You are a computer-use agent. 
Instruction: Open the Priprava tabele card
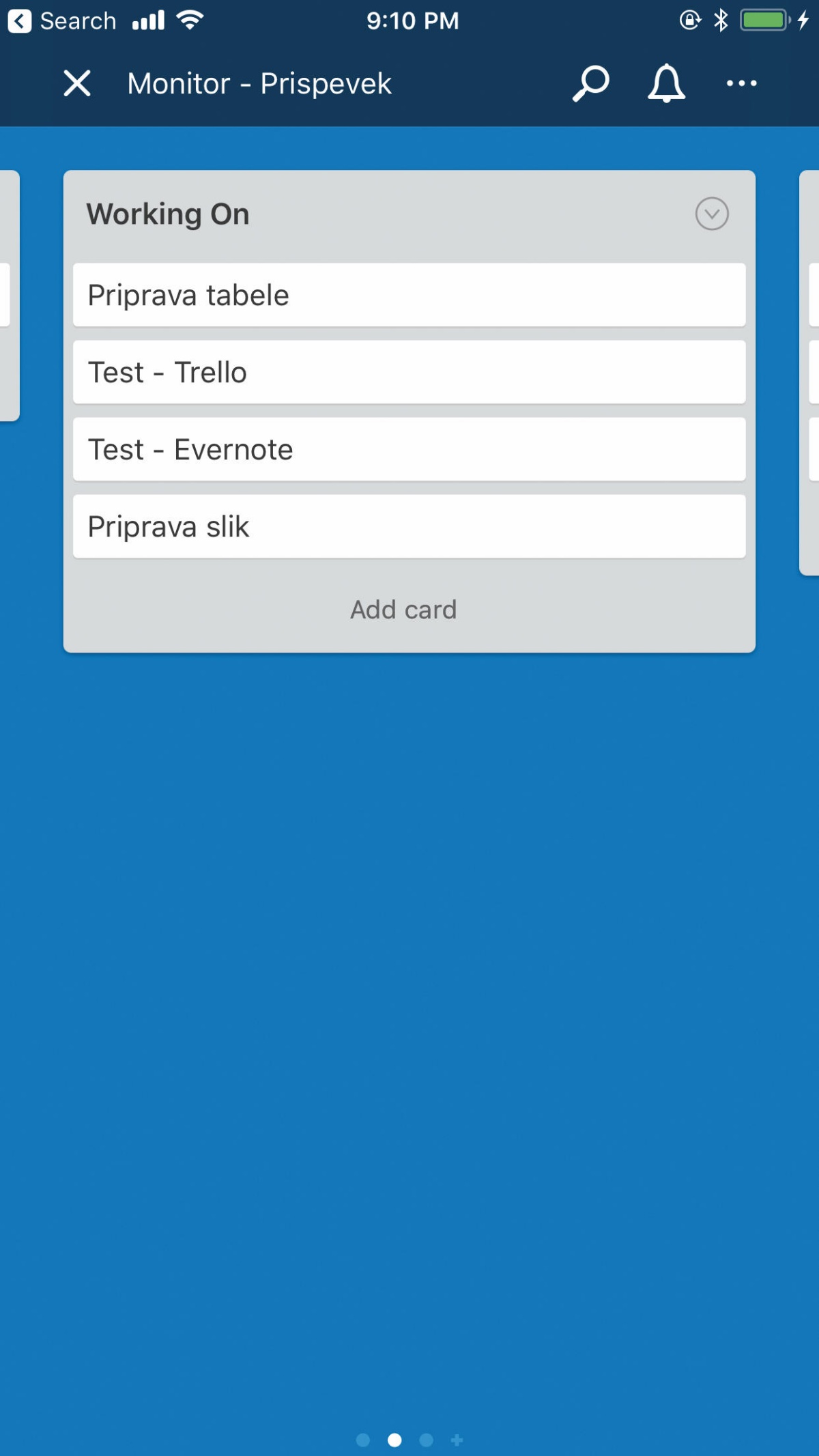(x=409, y=295)
